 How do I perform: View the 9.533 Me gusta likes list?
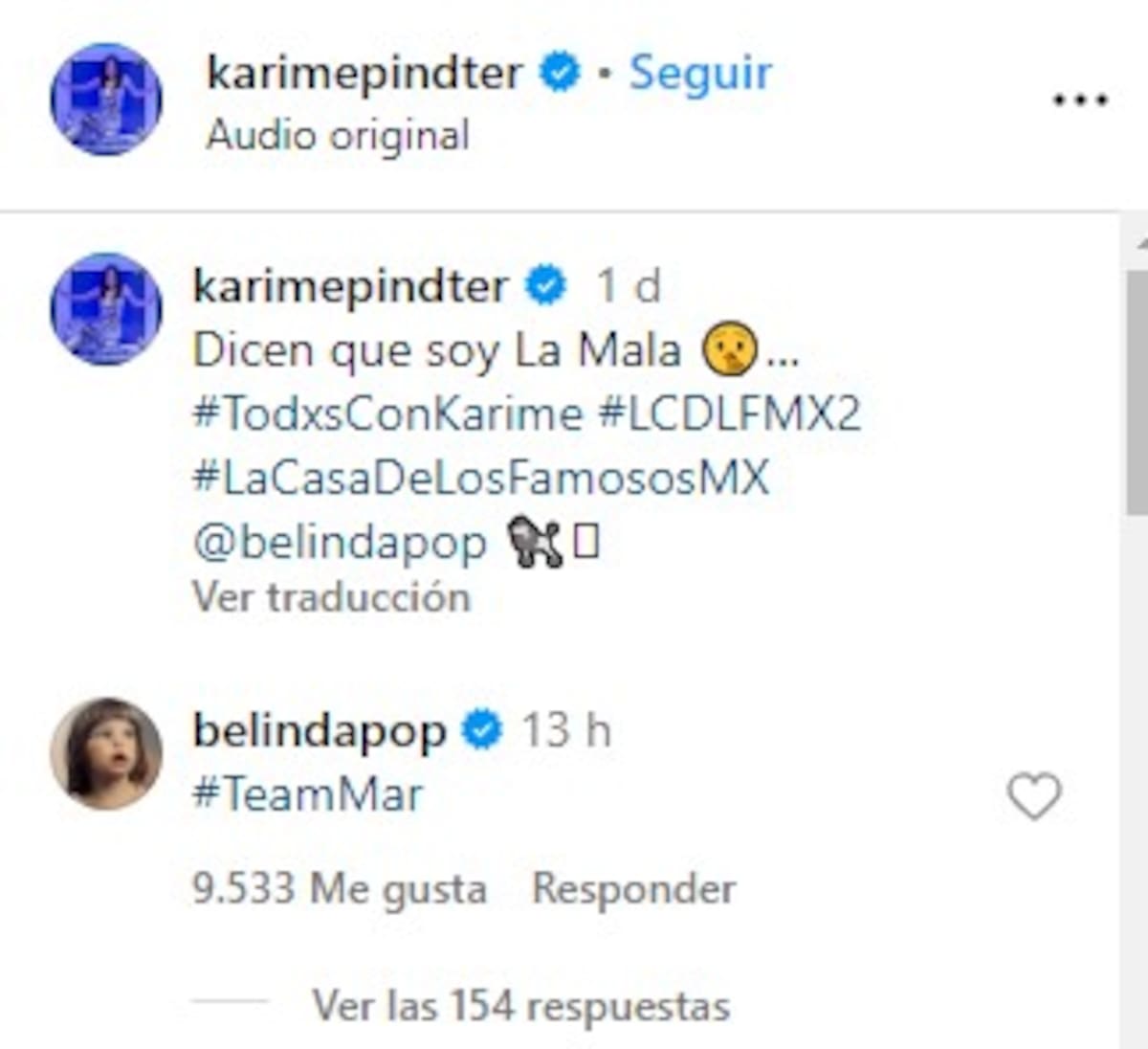(x=340, y=889)
